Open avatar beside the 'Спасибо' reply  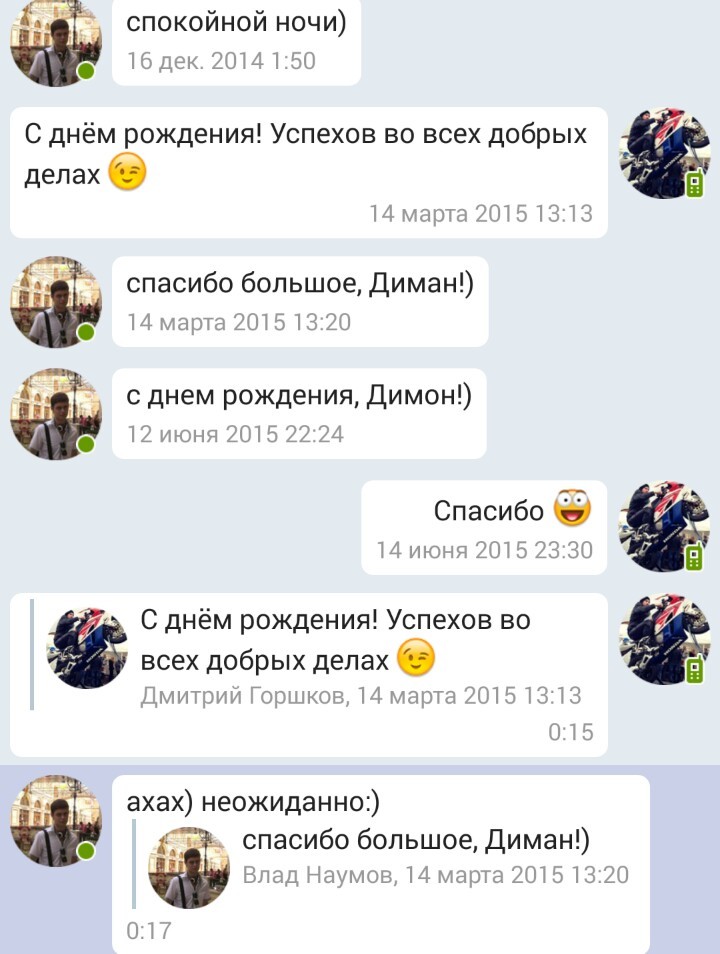click(664, 526)
